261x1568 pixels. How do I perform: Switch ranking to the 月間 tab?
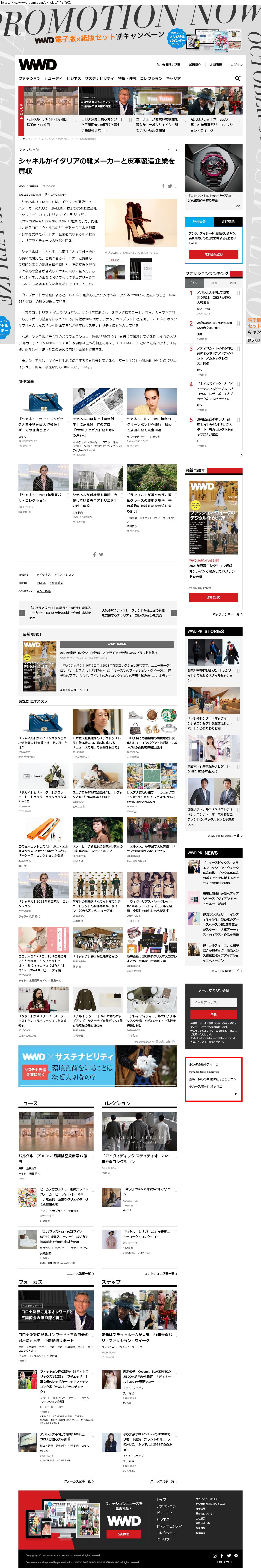pyautogui.click(x=232, y=283)
